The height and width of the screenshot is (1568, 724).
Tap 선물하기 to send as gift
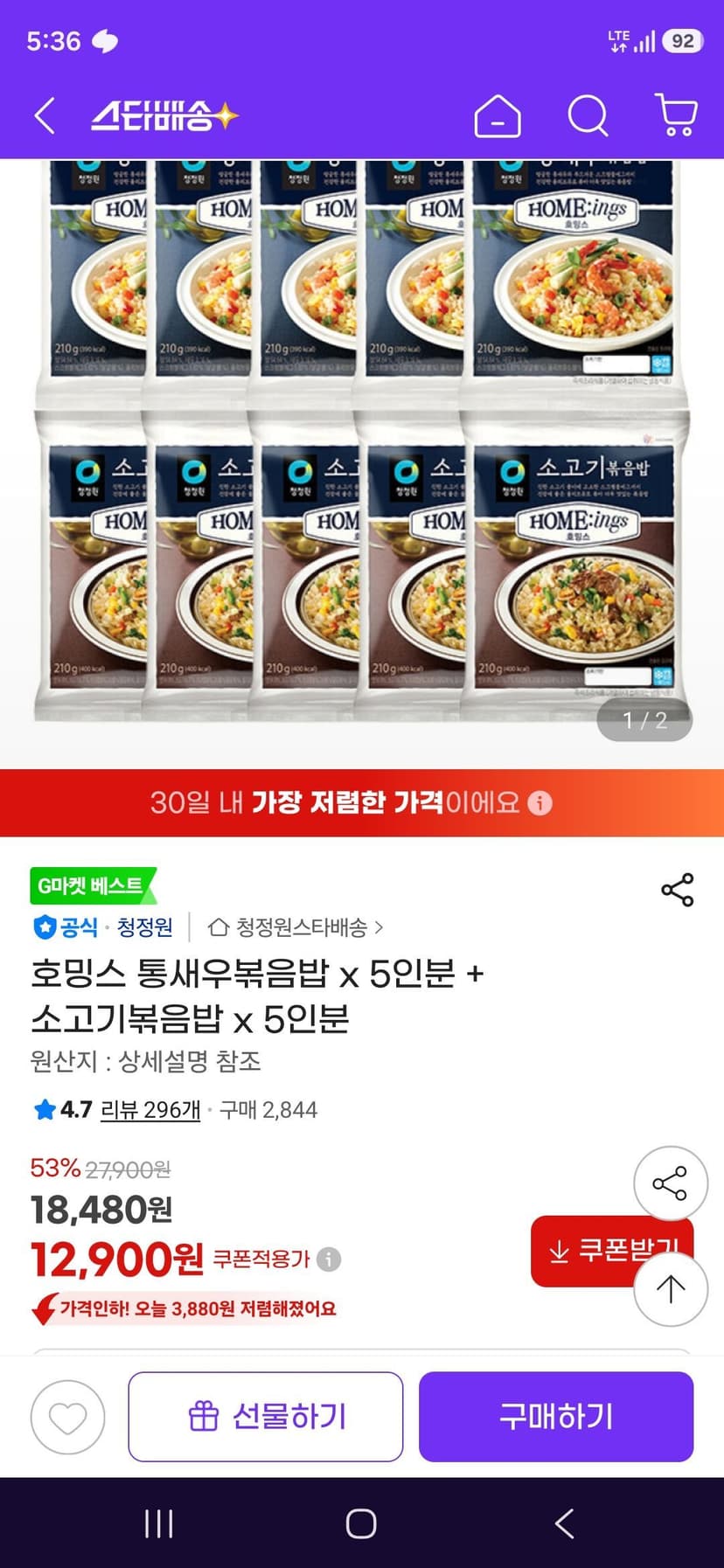[x=266, y=1417]
